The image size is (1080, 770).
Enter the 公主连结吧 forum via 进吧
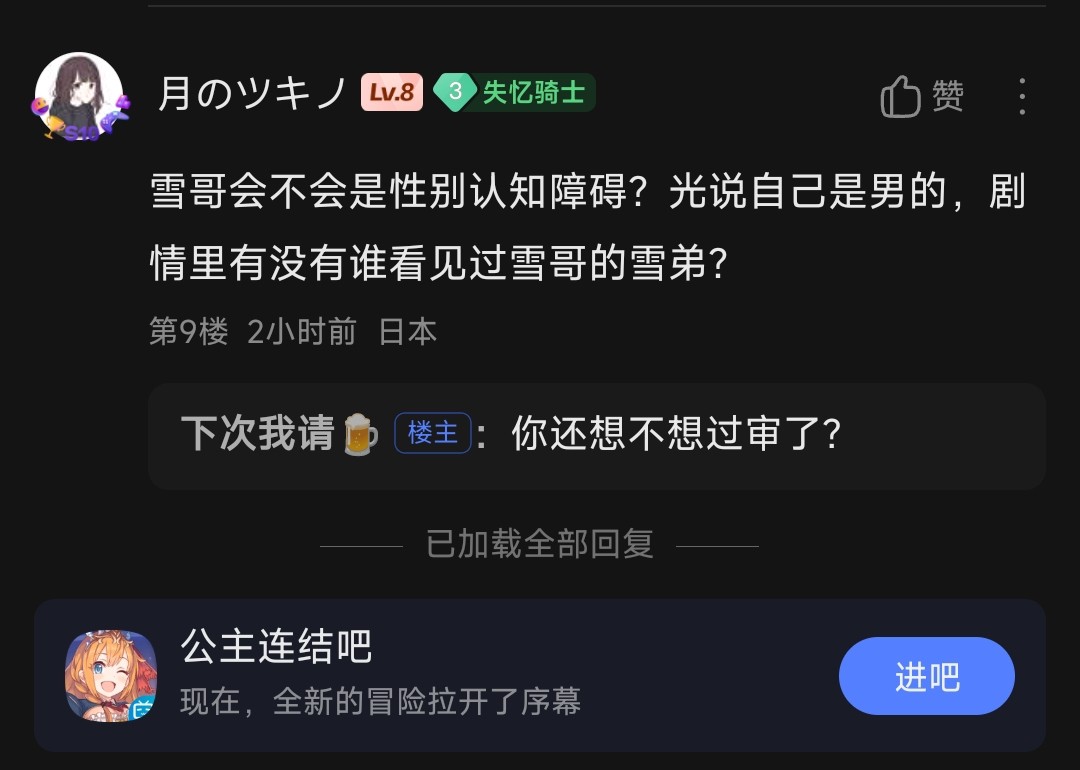tap(926, 676)
